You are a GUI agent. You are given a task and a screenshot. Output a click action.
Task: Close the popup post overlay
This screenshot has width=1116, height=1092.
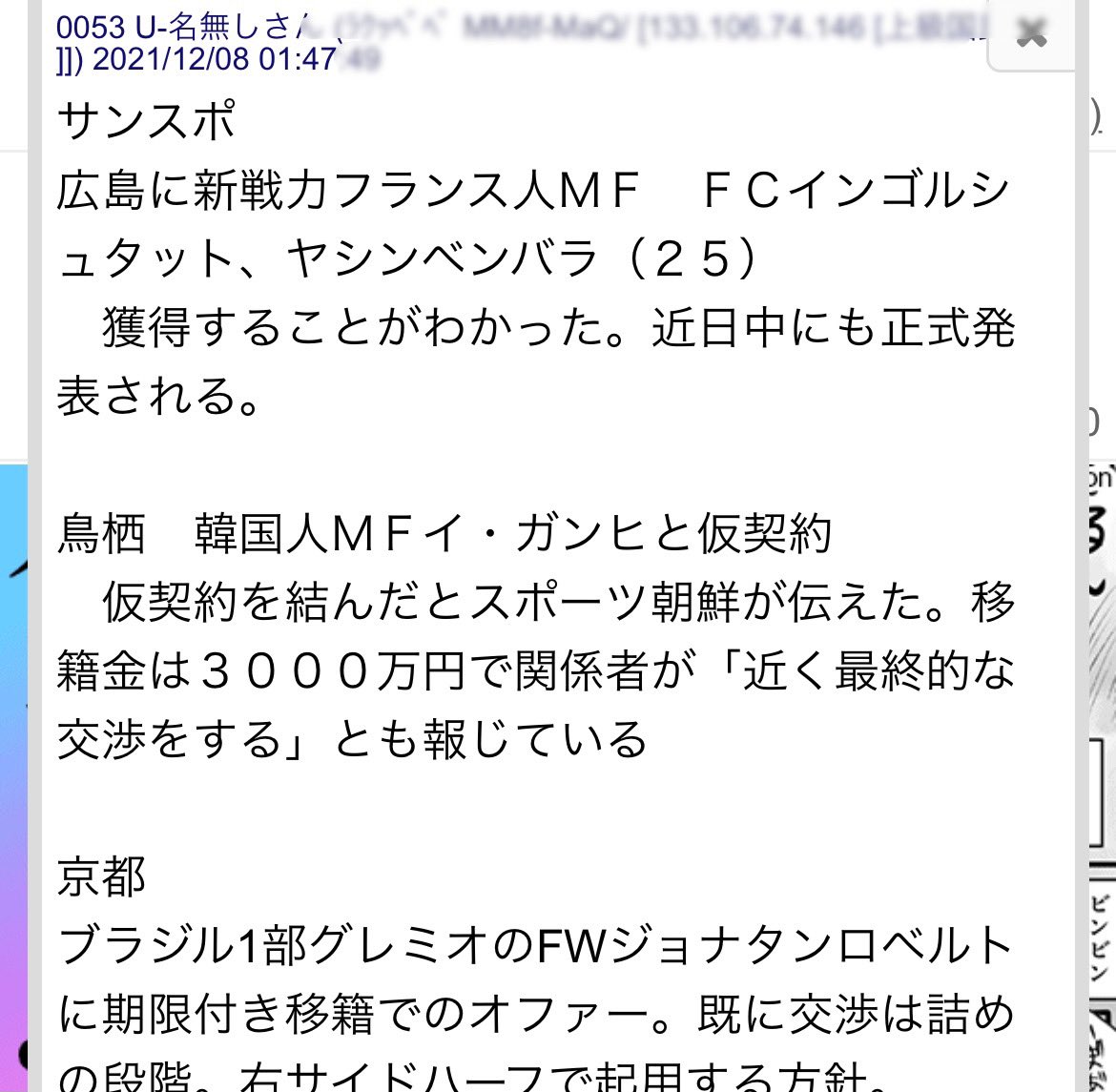coord(1031,35)
